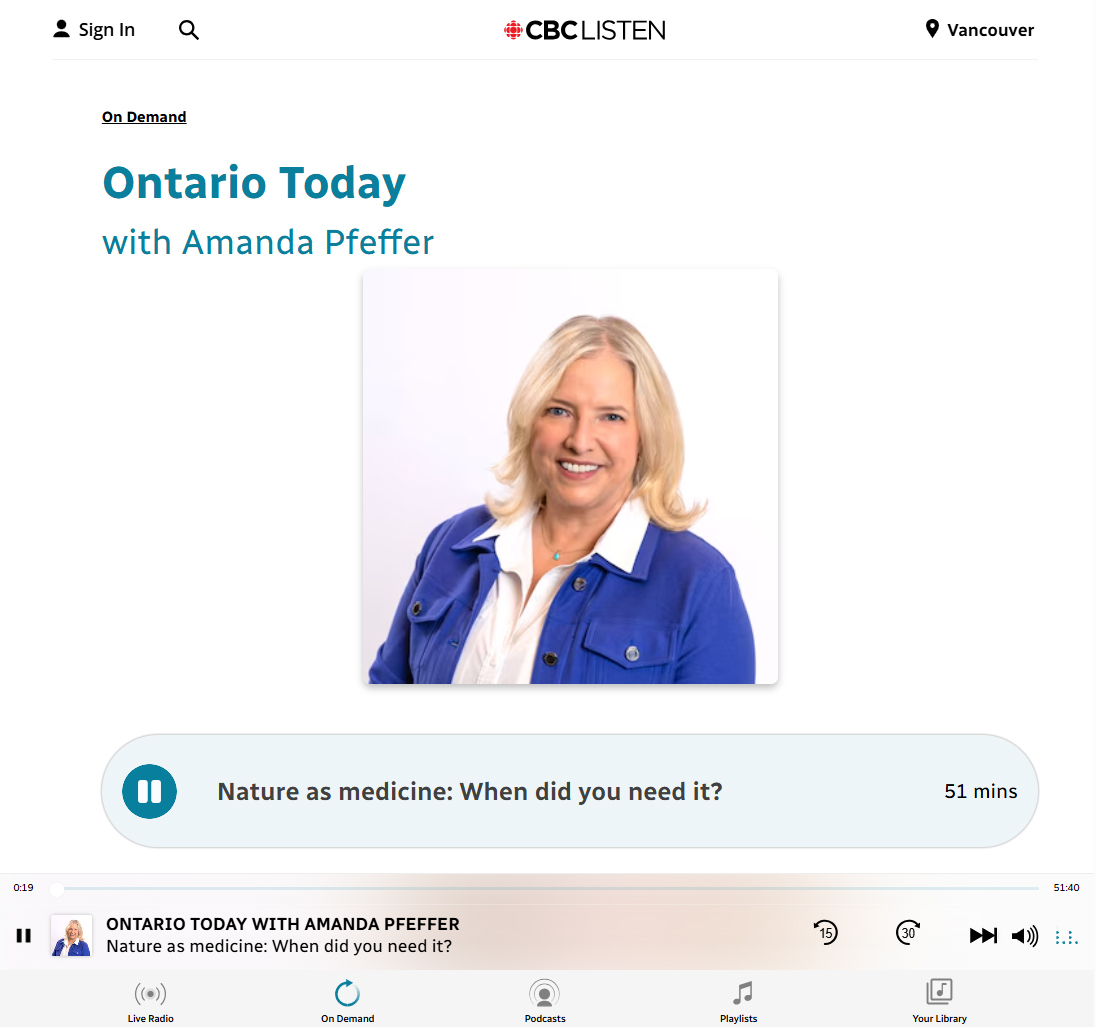The width and height of the screenshot is (1110, 1027).
Task: Switch to the Playlists tab
Action: [x=739, y=1001]
